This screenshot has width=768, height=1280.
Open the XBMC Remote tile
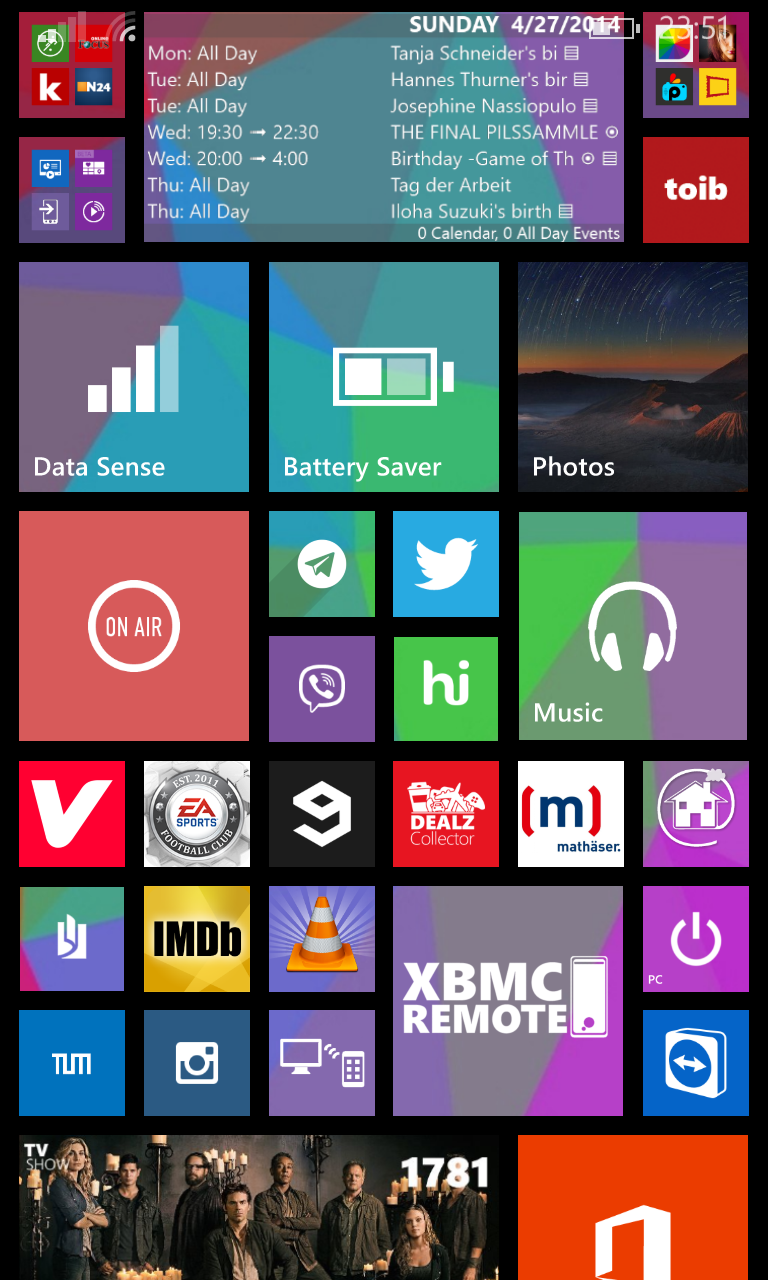pos(508,1001)
